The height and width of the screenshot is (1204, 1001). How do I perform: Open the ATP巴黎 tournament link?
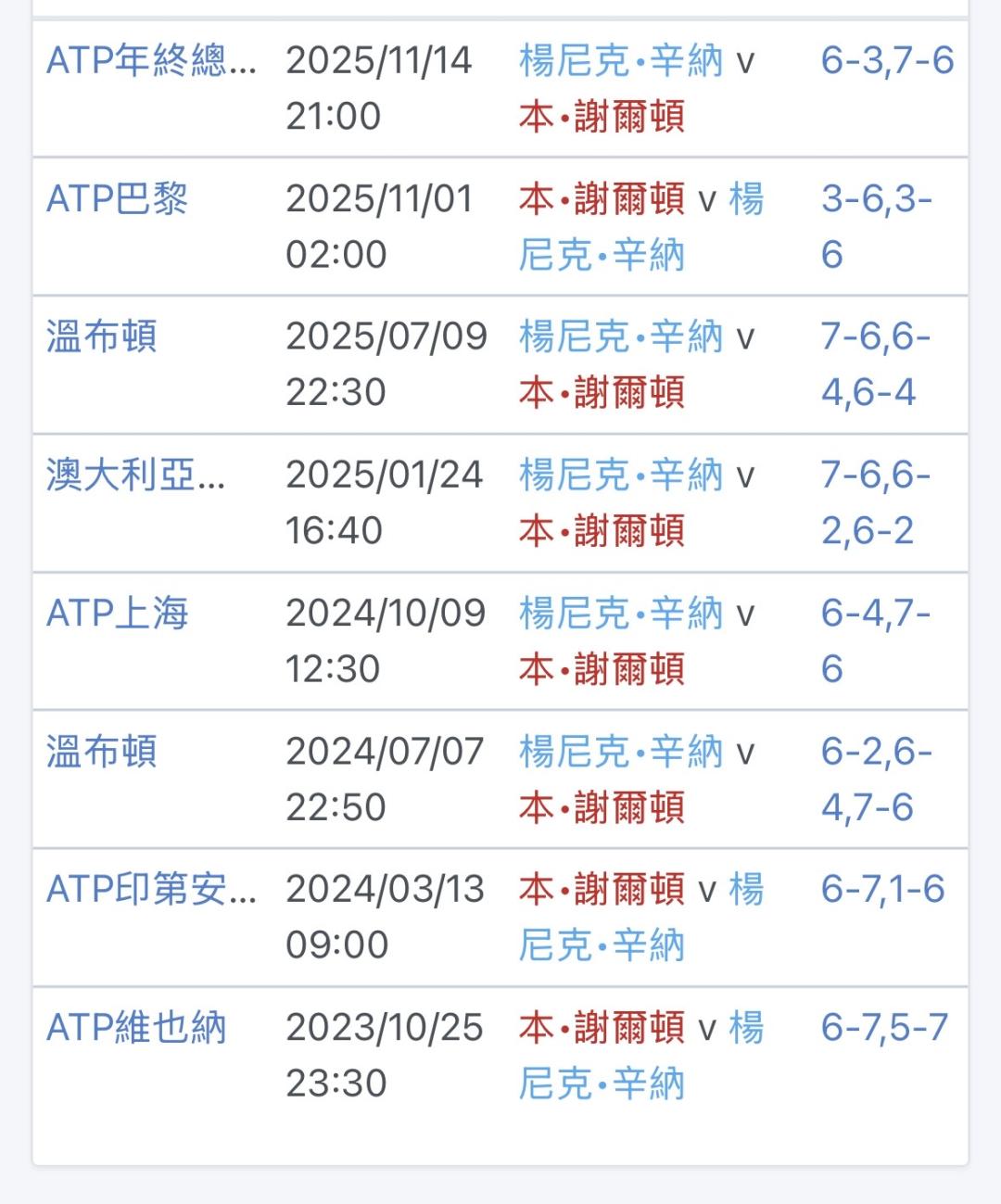(117, 199)
